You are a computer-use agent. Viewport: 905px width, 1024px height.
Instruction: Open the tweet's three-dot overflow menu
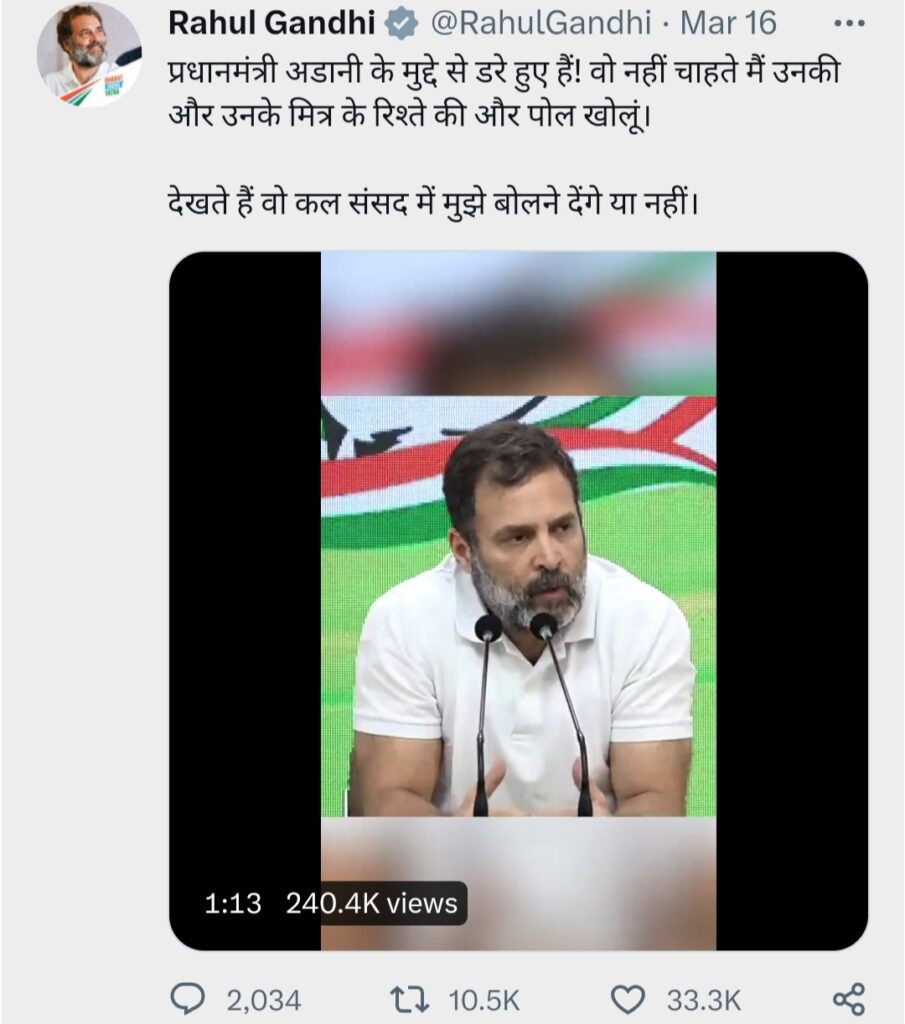[849, 22]
